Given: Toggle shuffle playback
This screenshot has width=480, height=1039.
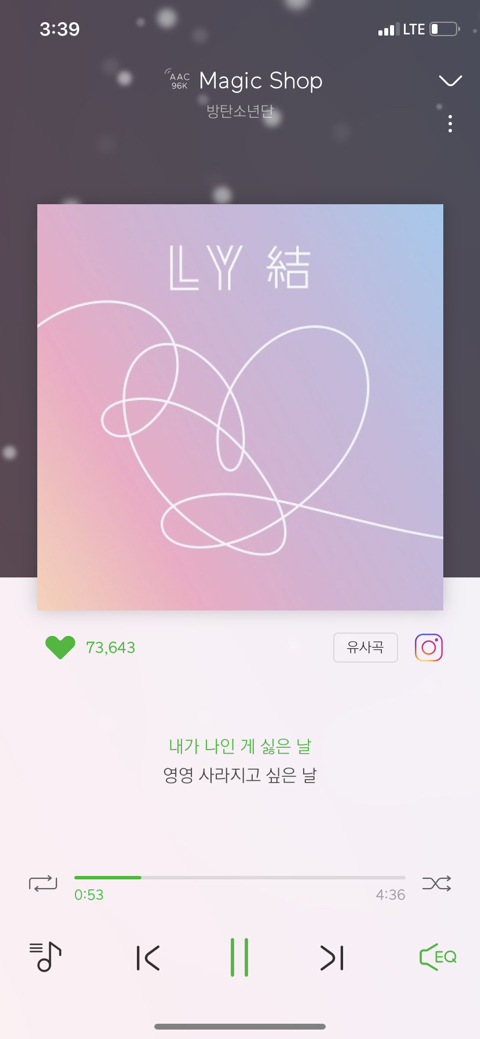Looking at the screenshot, I should [437, 883].
